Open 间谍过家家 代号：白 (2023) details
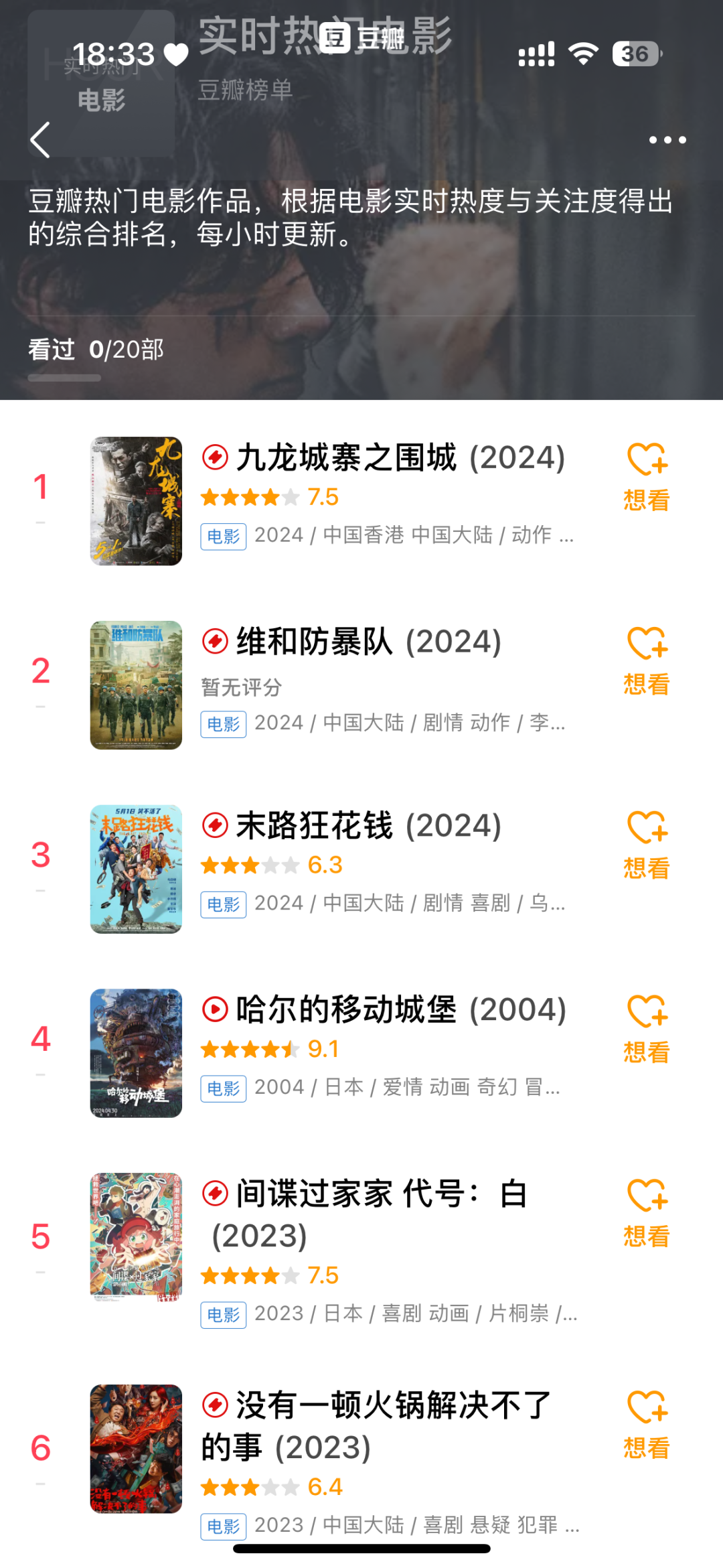The width and height of the screenshot is (723, 1568). click(382, 1195)
